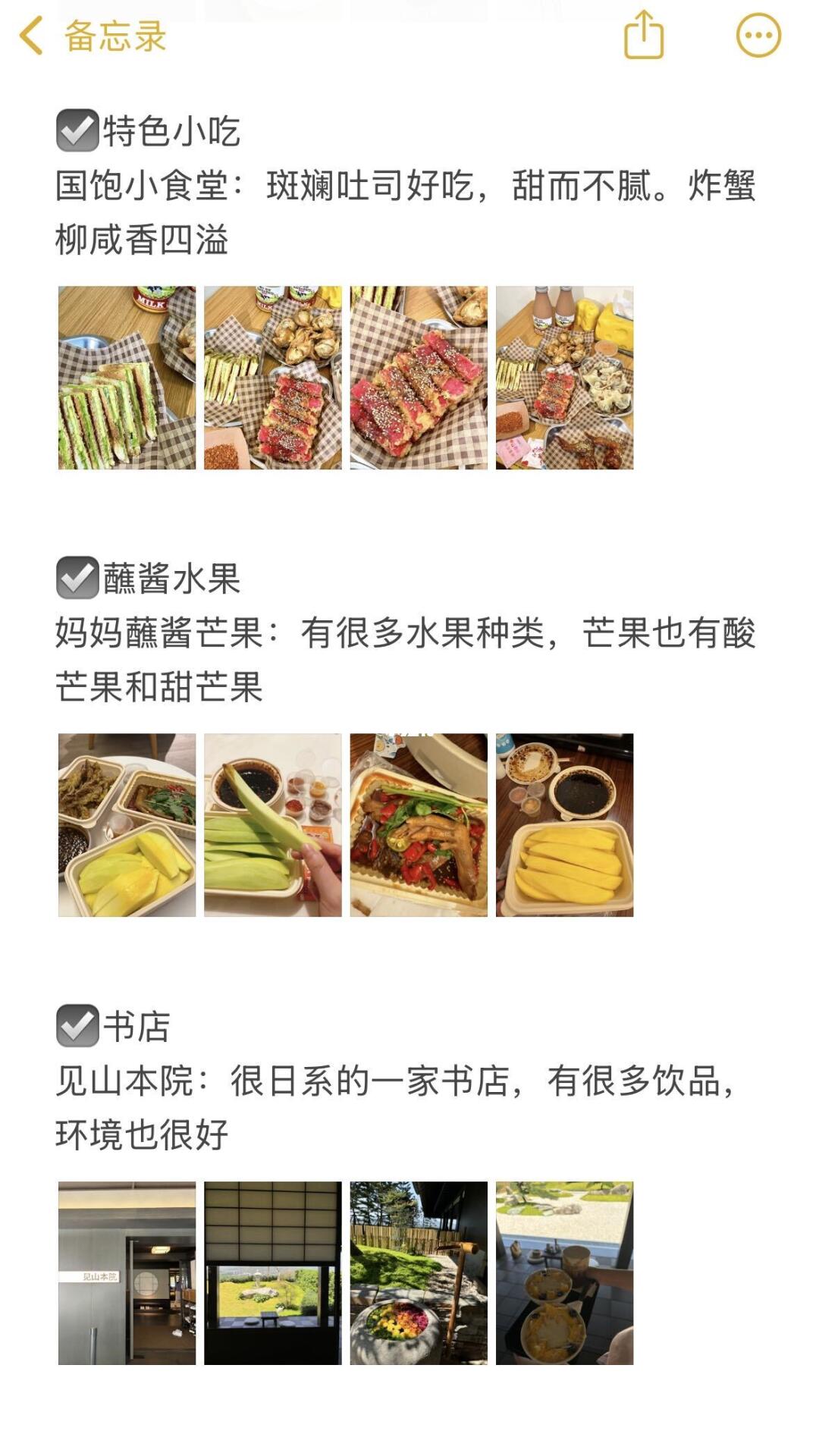
Task: Uncheck the 蘸酱水果 checkbox
Action: pos(77,578)
